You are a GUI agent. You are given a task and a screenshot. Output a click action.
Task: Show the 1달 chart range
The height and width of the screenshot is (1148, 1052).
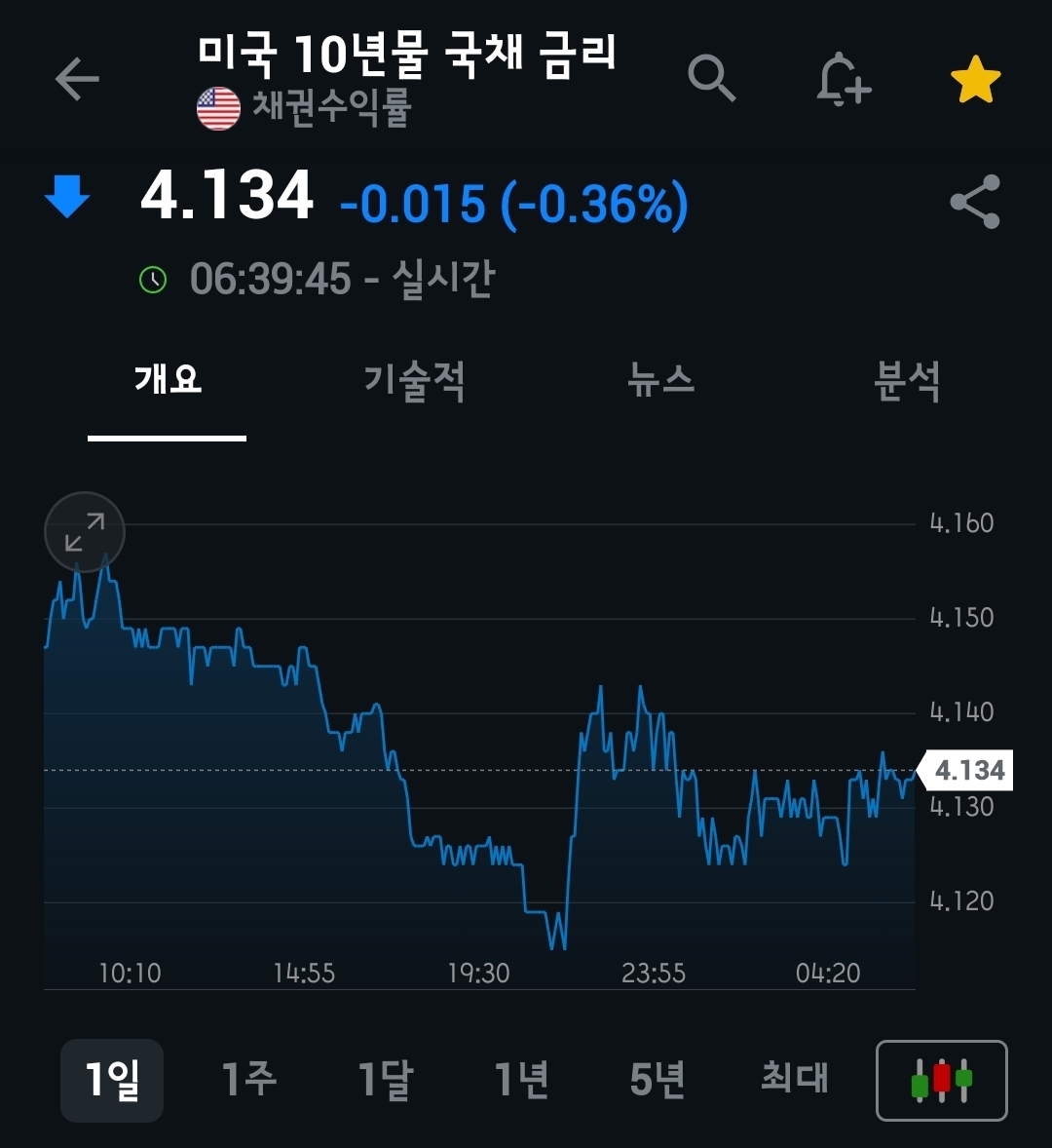(385, 1080)
